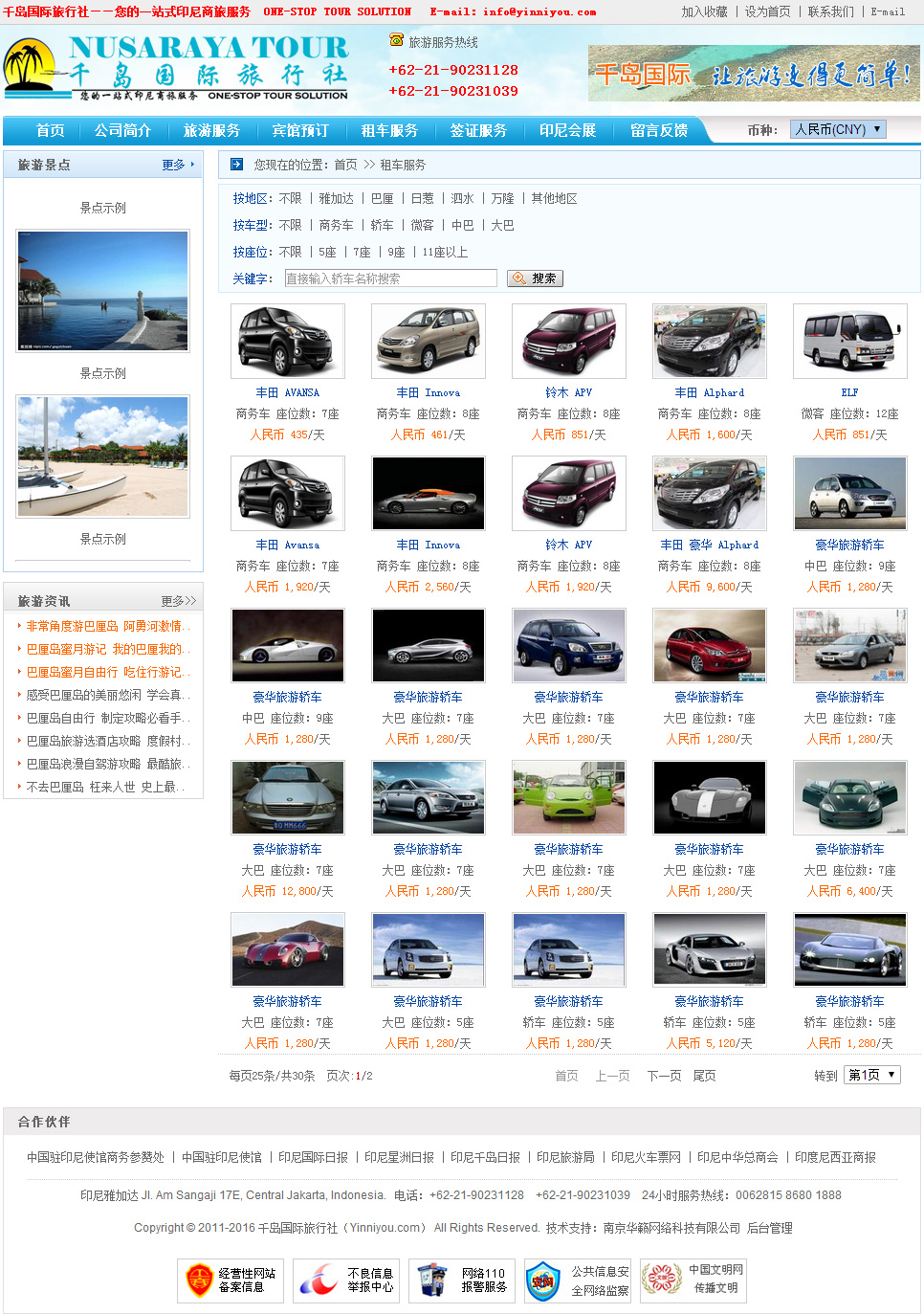View the ELF minibus listing
The image size is (924, 1314).
tap(849, 392)
